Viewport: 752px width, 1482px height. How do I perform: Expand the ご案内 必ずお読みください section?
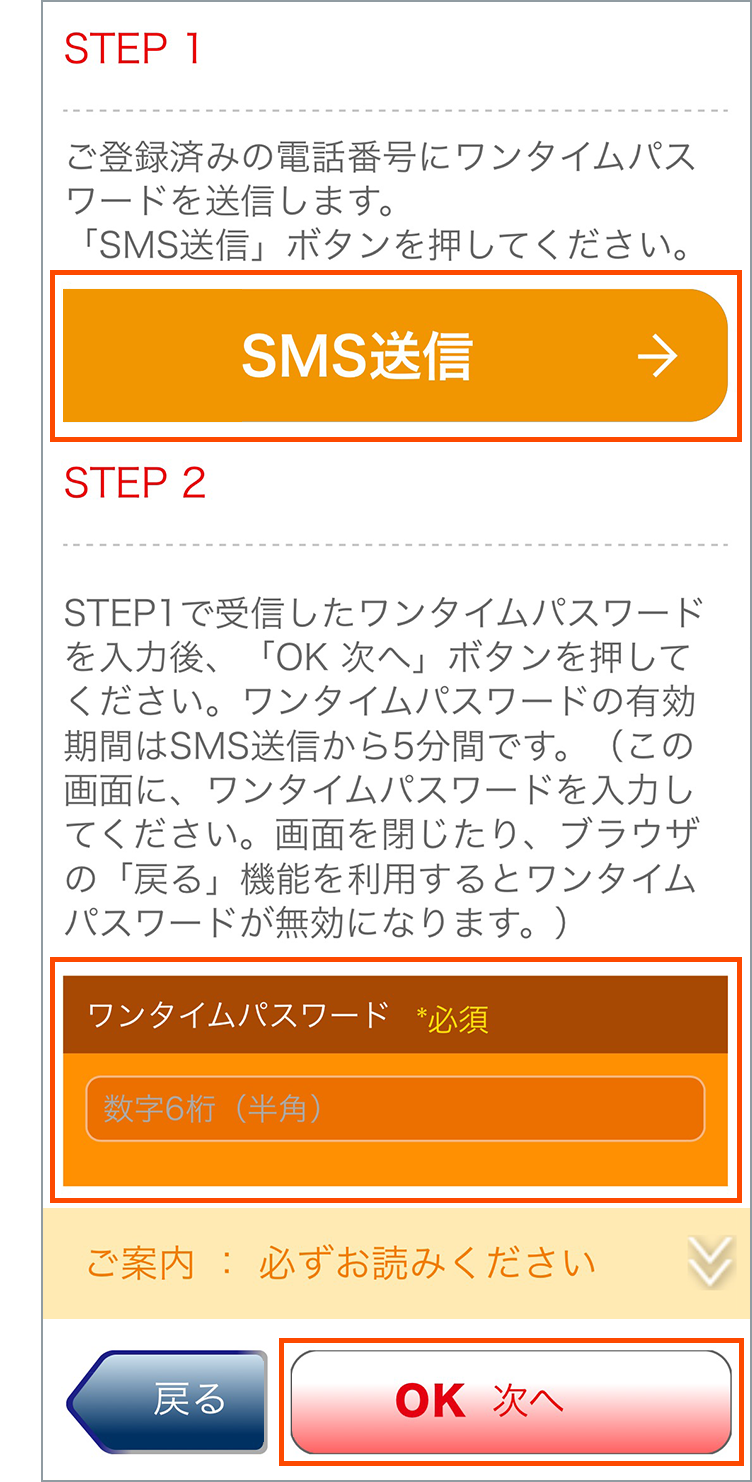coord(396,1264)
